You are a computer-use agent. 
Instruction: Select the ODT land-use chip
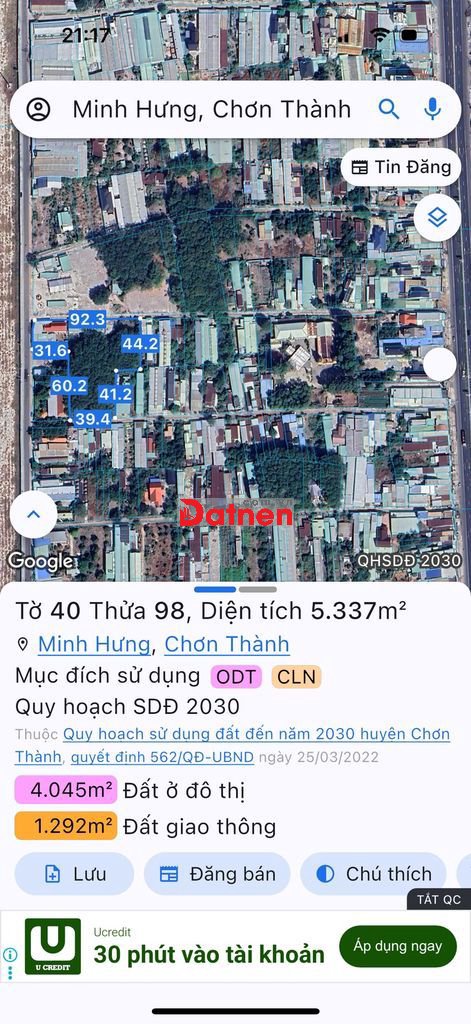236,677
